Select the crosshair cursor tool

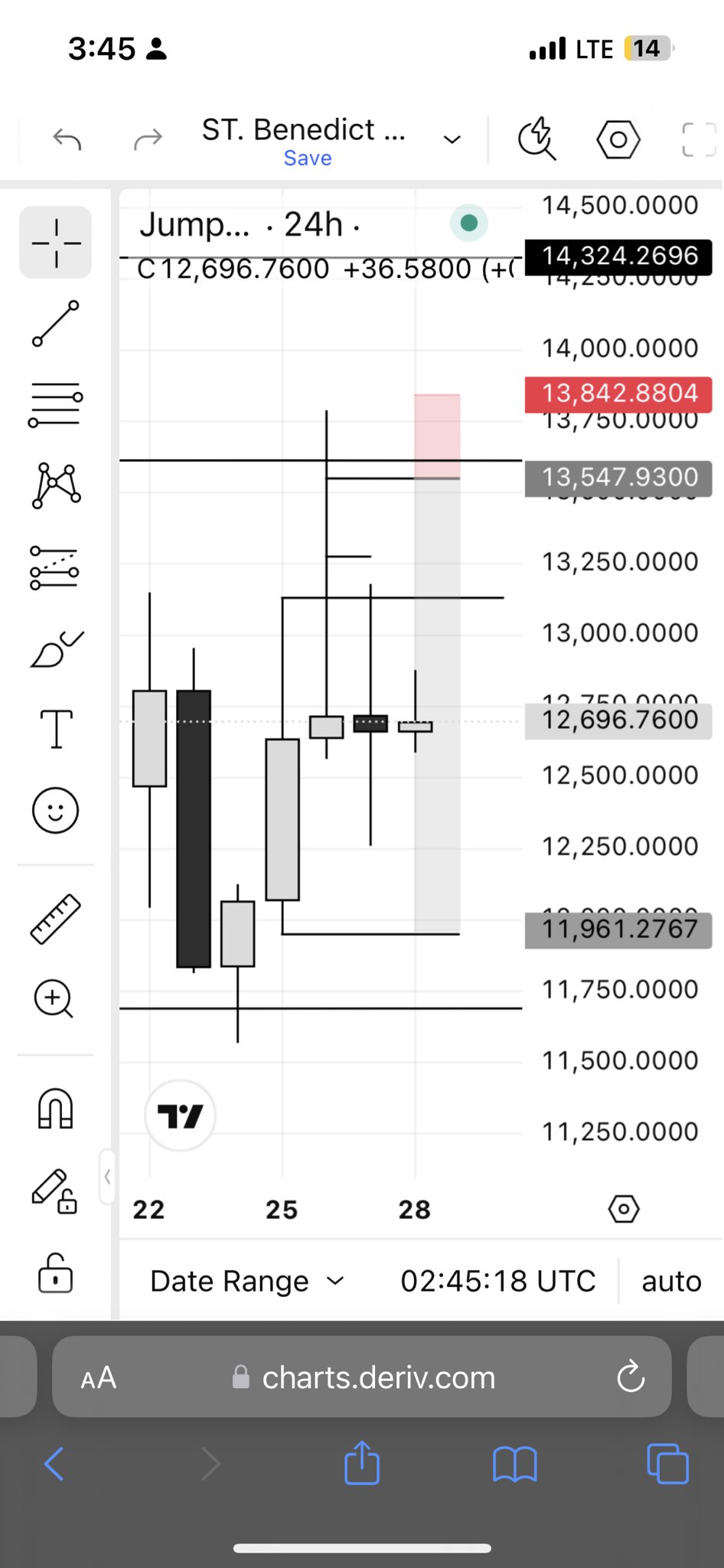click(x=56, y=243)
